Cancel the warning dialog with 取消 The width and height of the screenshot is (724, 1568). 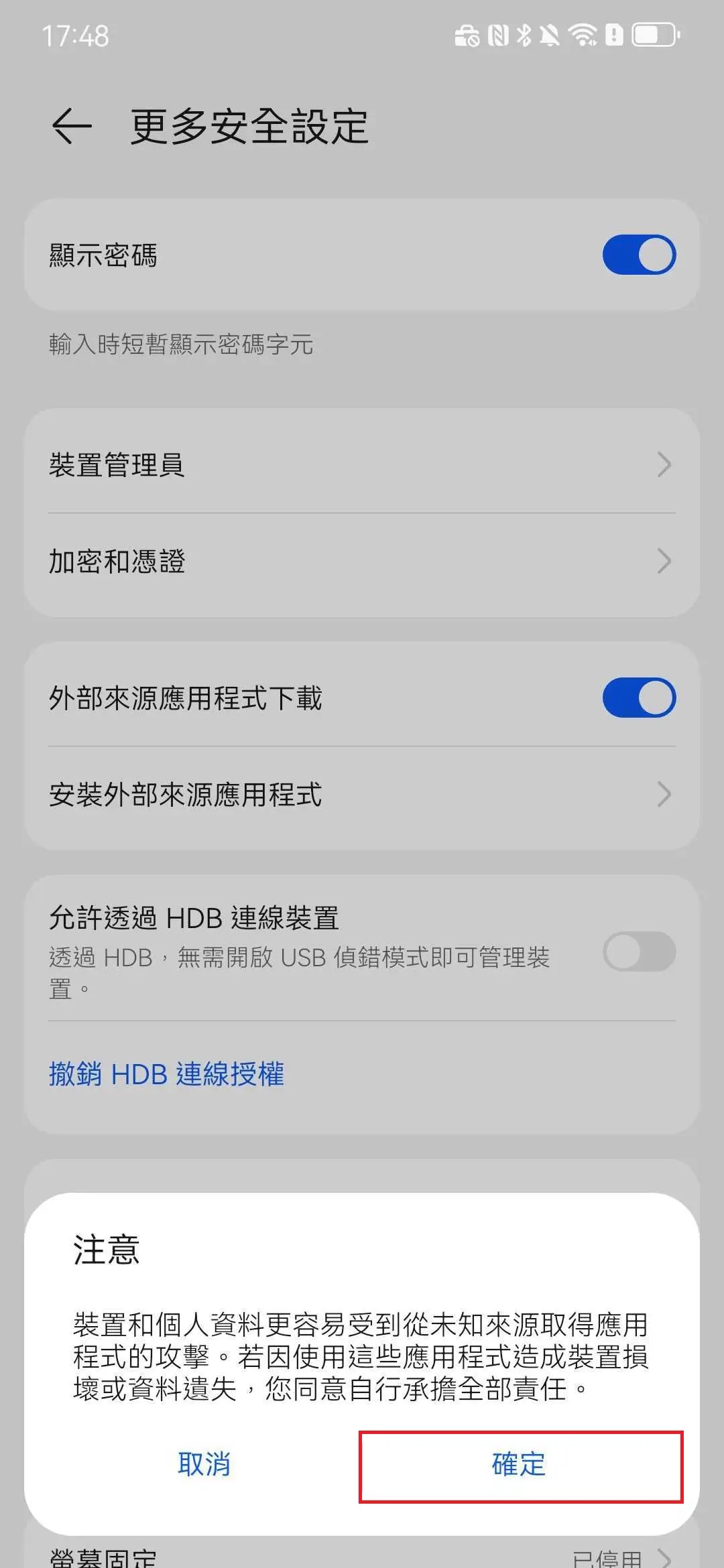(x=204, y=1465)
